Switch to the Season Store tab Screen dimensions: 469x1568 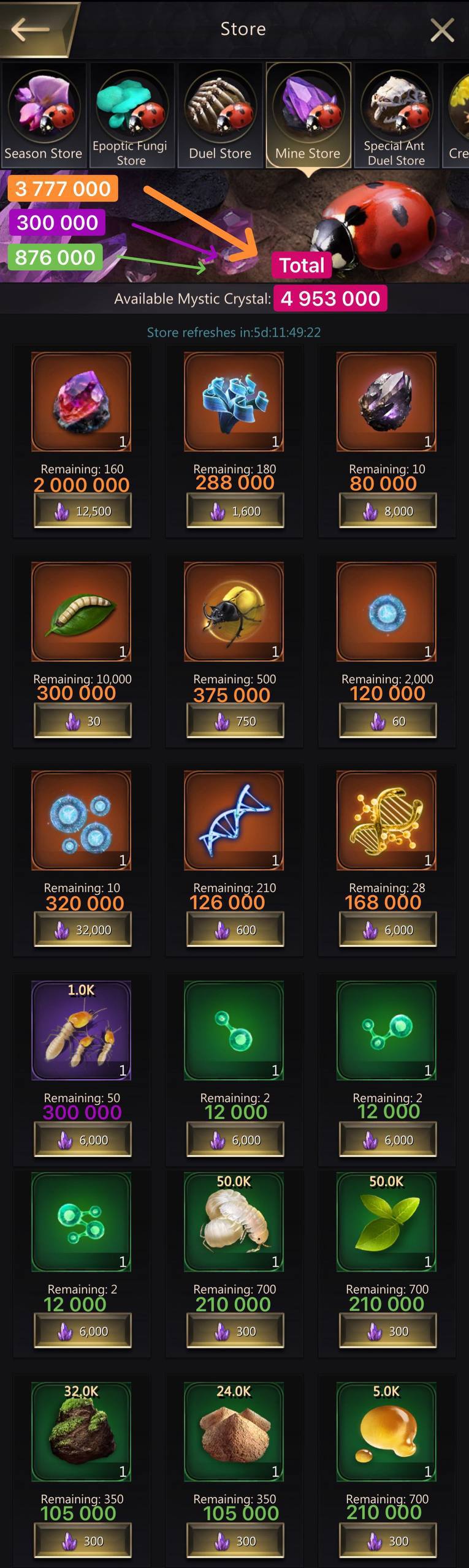[x=44, y=116]
